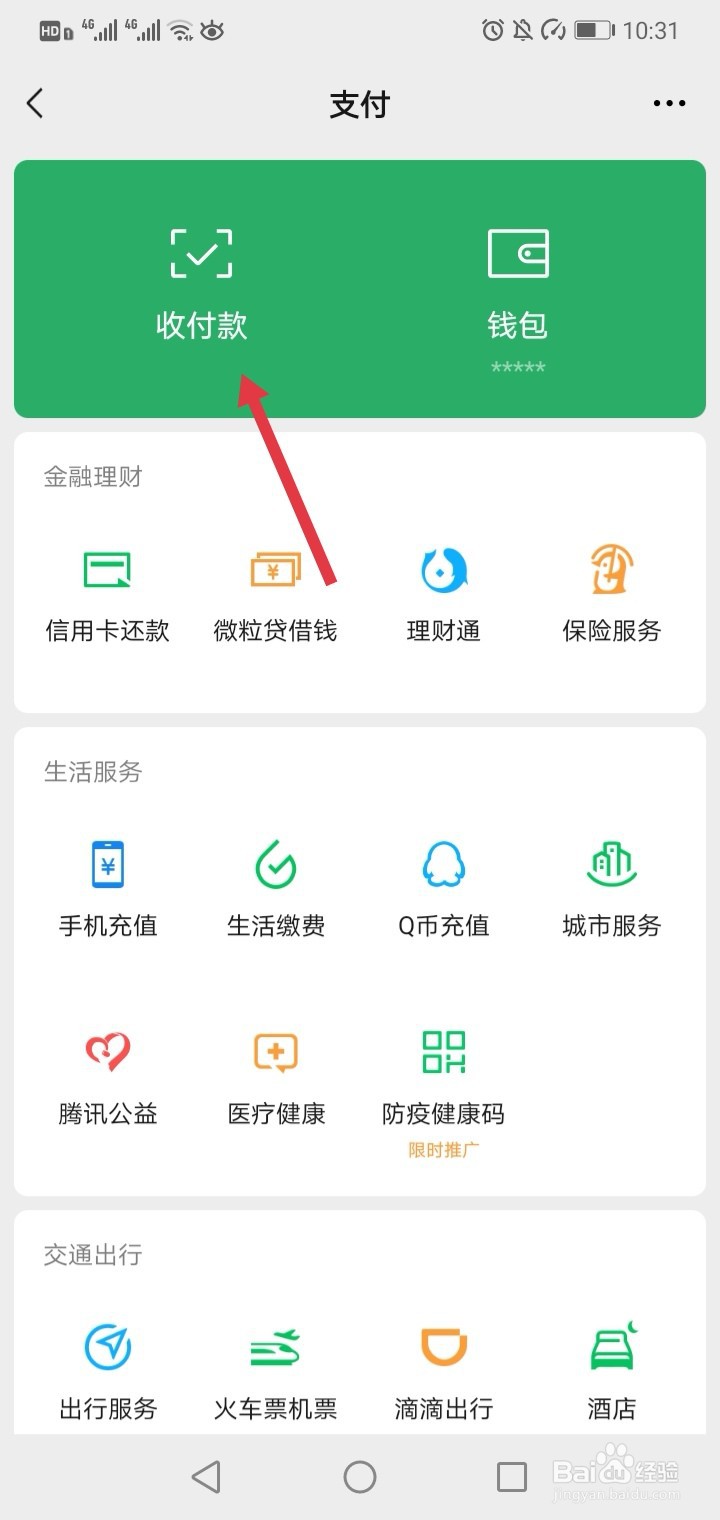
Task: Select the 火车票机票 train and flight tickets icon
Action: coord(275,1370)
